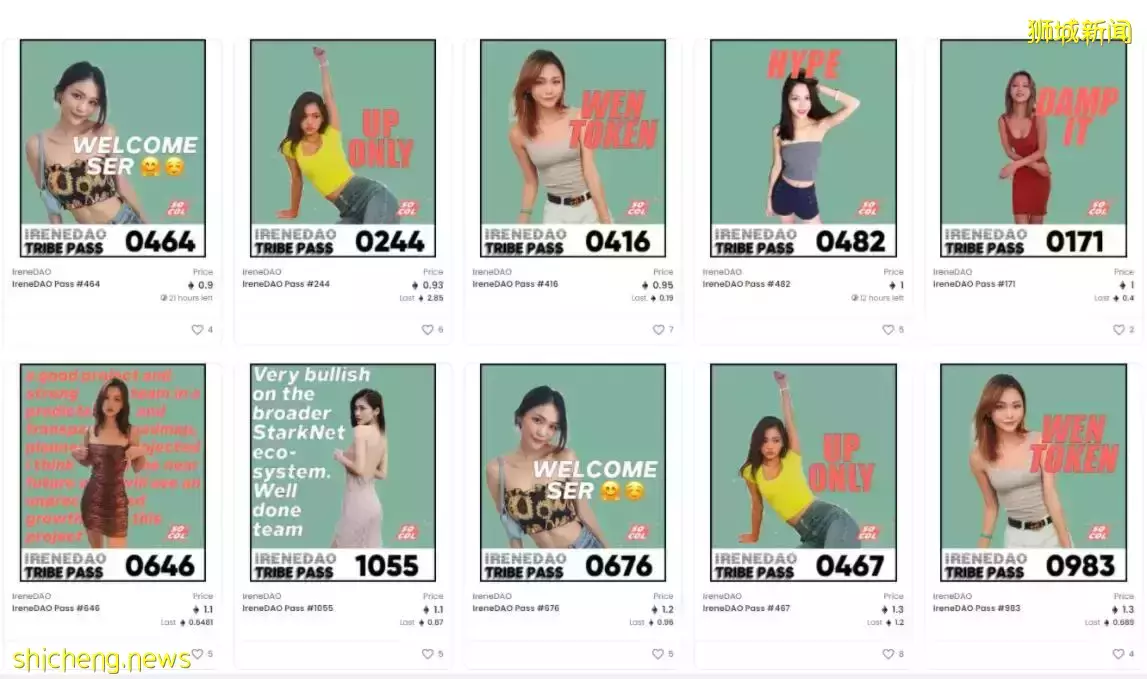Open the IreneDAO Pass #416 card
Screen dimensions: 1147x679
click(572, 148)
